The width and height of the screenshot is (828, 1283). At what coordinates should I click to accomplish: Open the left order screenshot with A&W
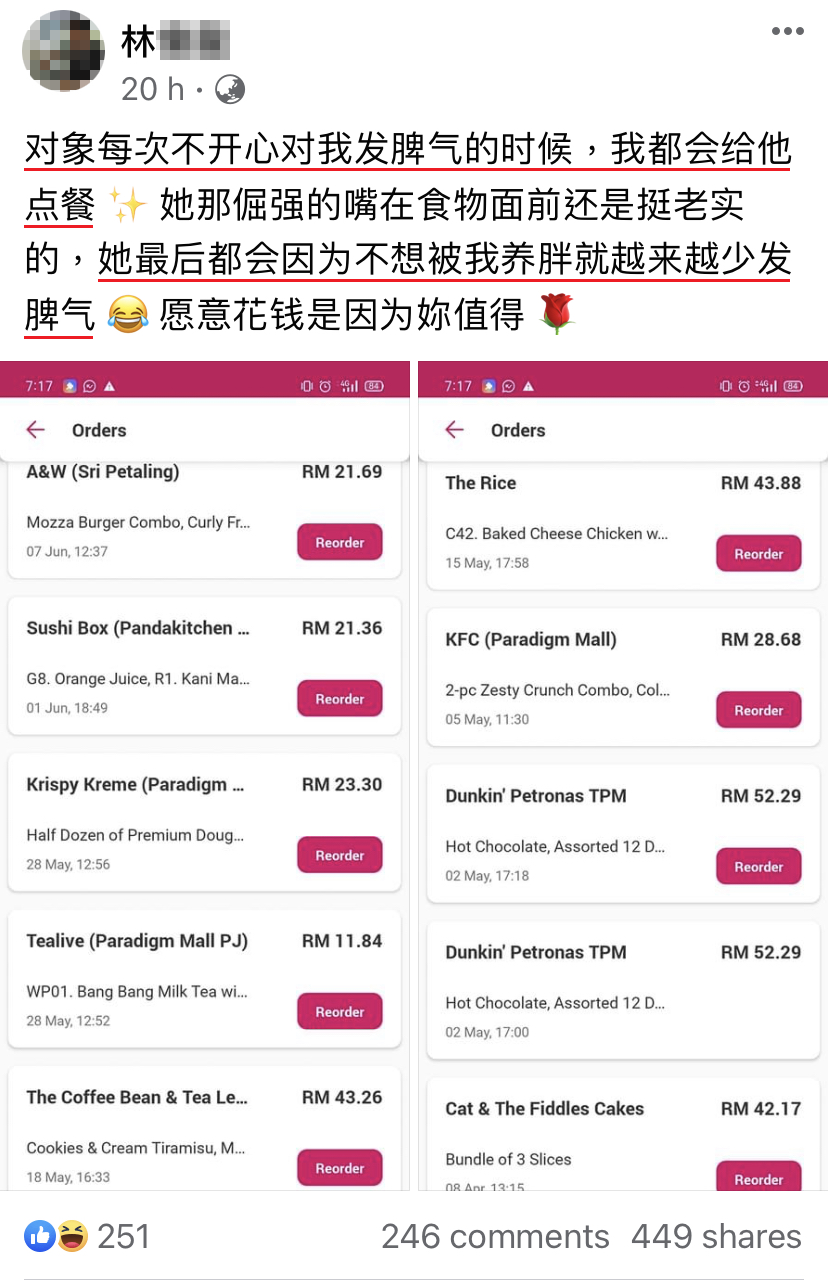(205, 775)
